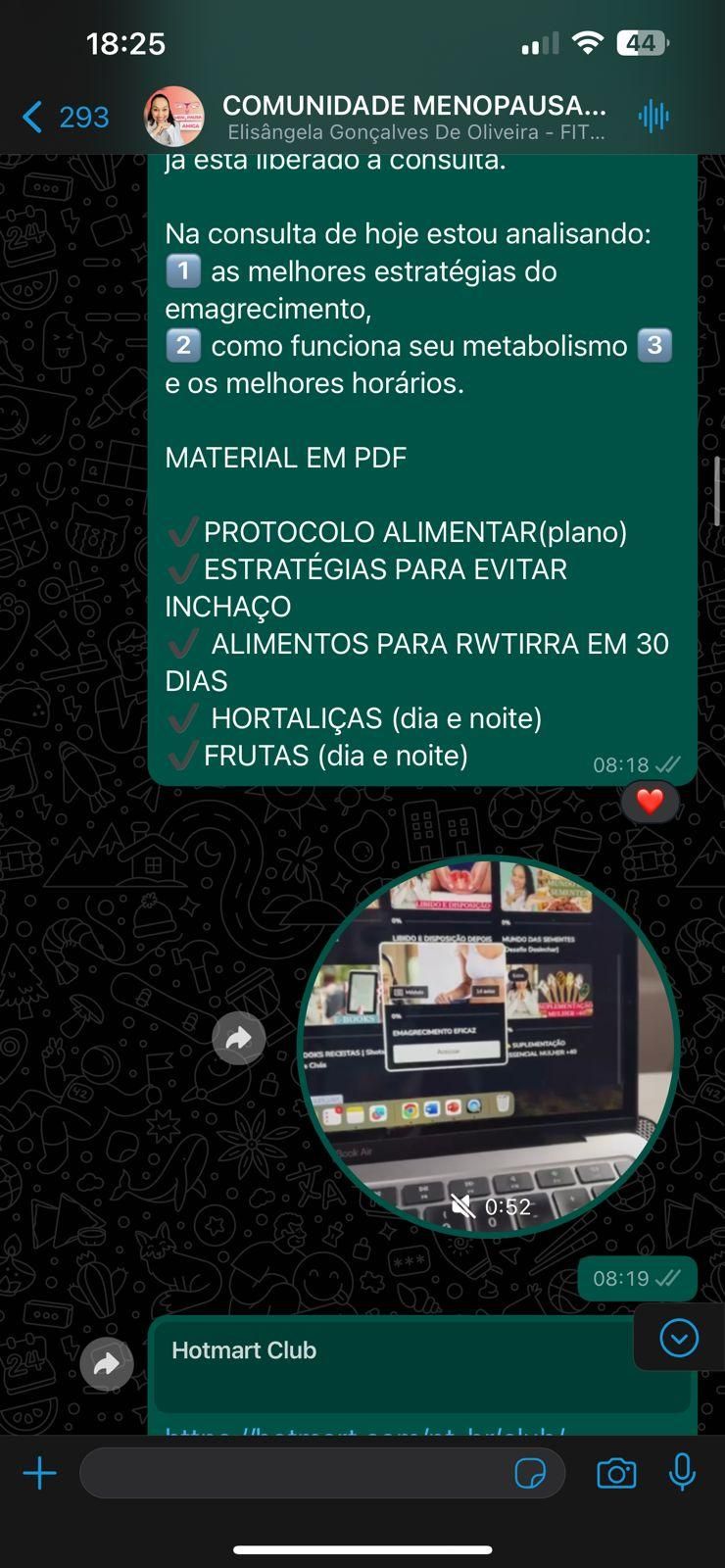
Task: Open the community profile picture
Action: pos(174,118)
